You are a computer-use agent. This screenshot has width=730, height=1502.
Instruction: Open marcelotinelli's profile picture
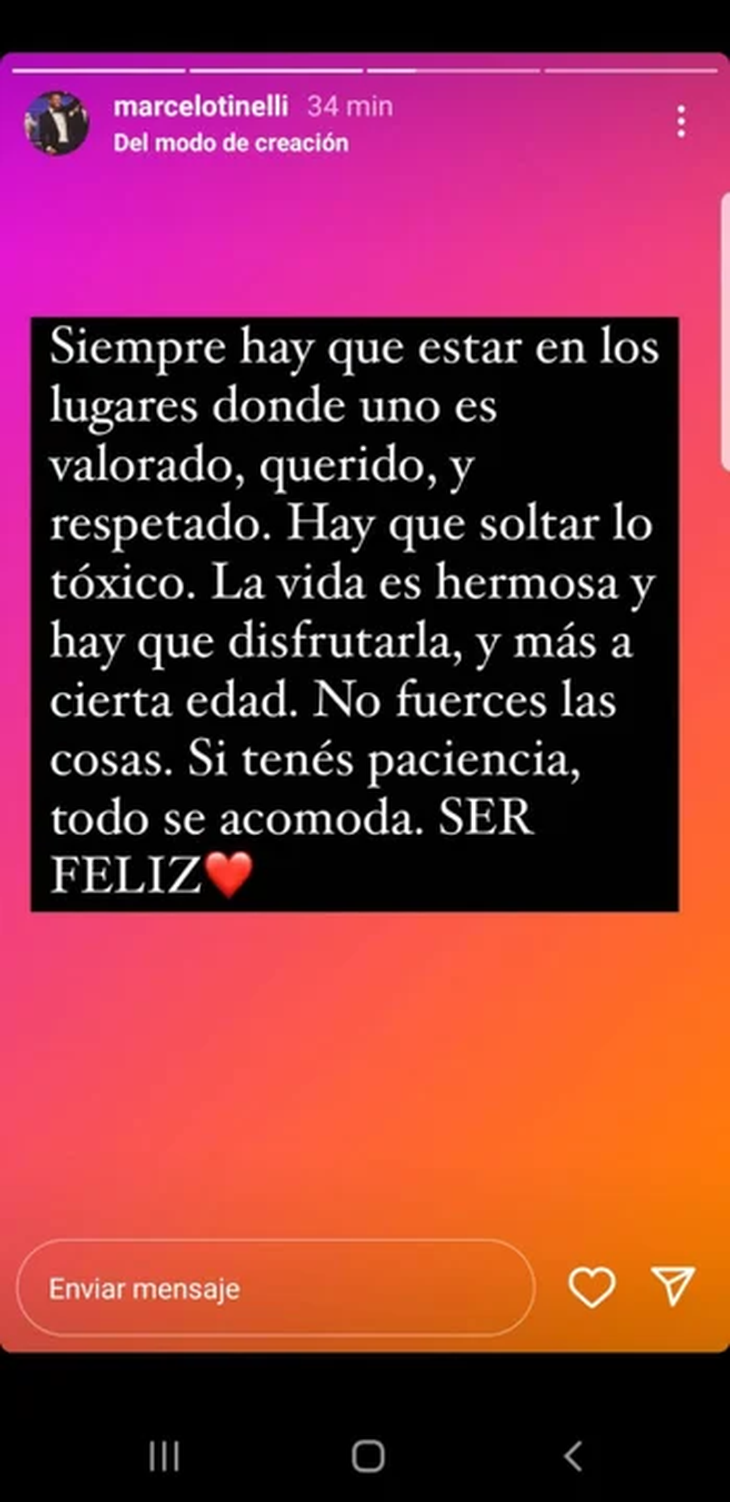pyautogui.click(x=56, y=123)
